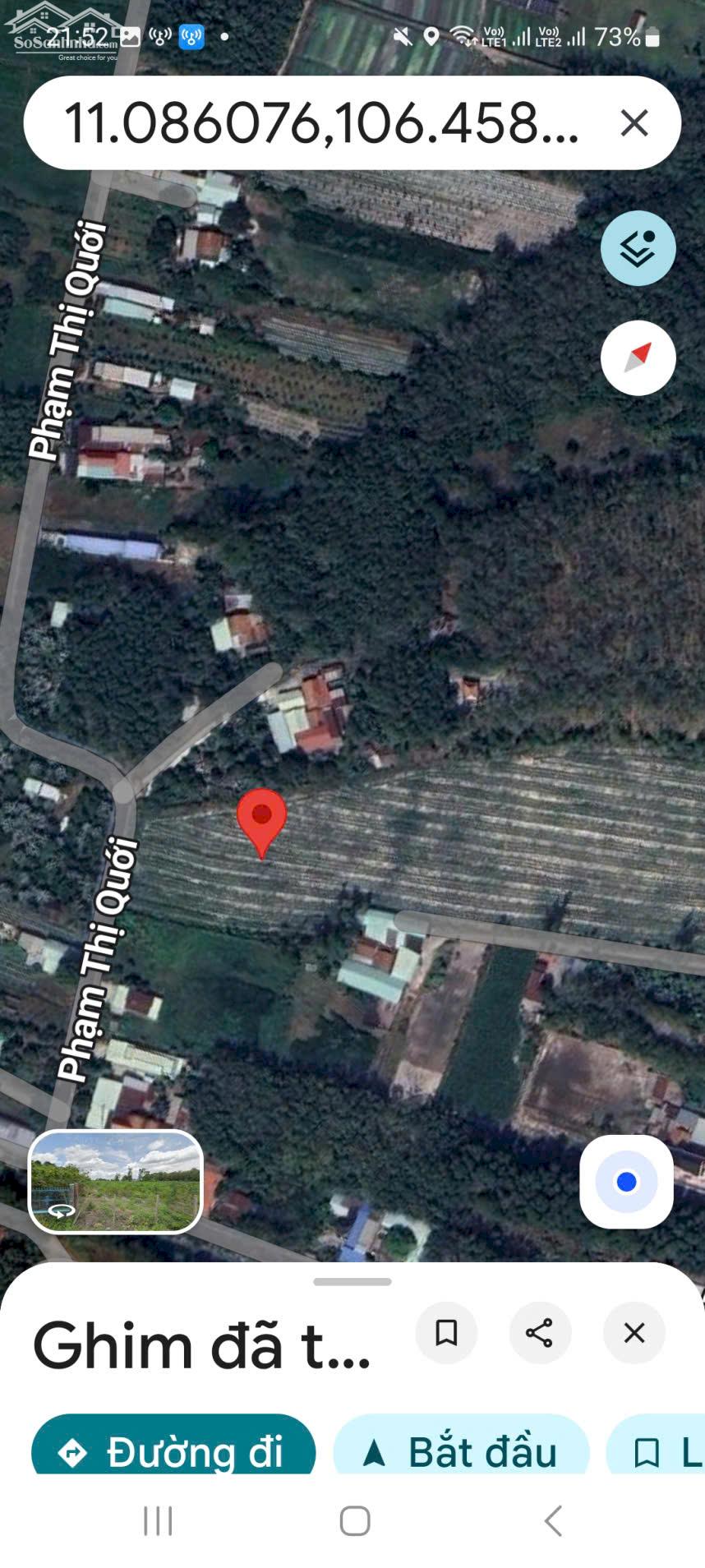Tap the coordinates search field
The height and width of the screenshot is (1568, 705).
click(x=320, y=123)
